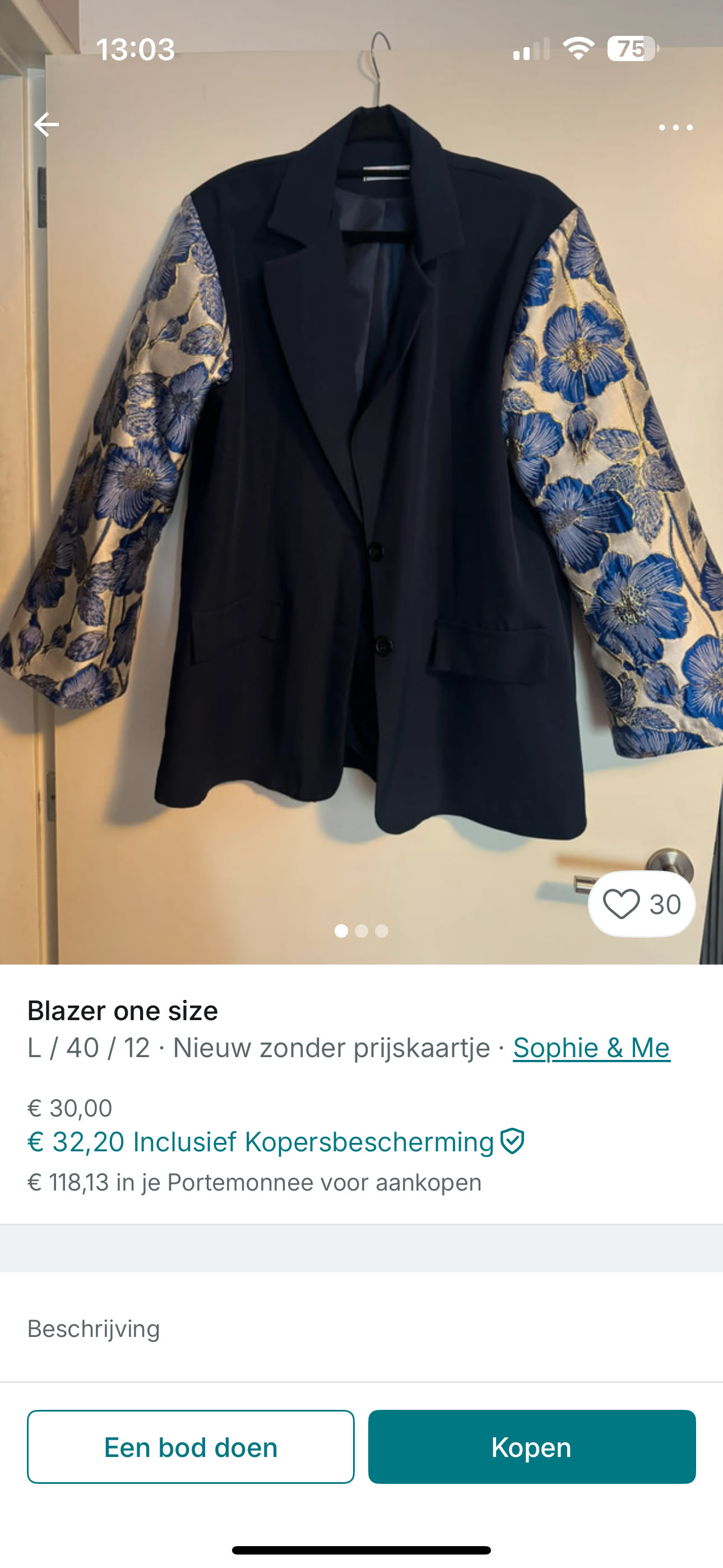View Kopersbescherming price details
Viewport: 723px width, 1568px height.
pos(276,1141)
